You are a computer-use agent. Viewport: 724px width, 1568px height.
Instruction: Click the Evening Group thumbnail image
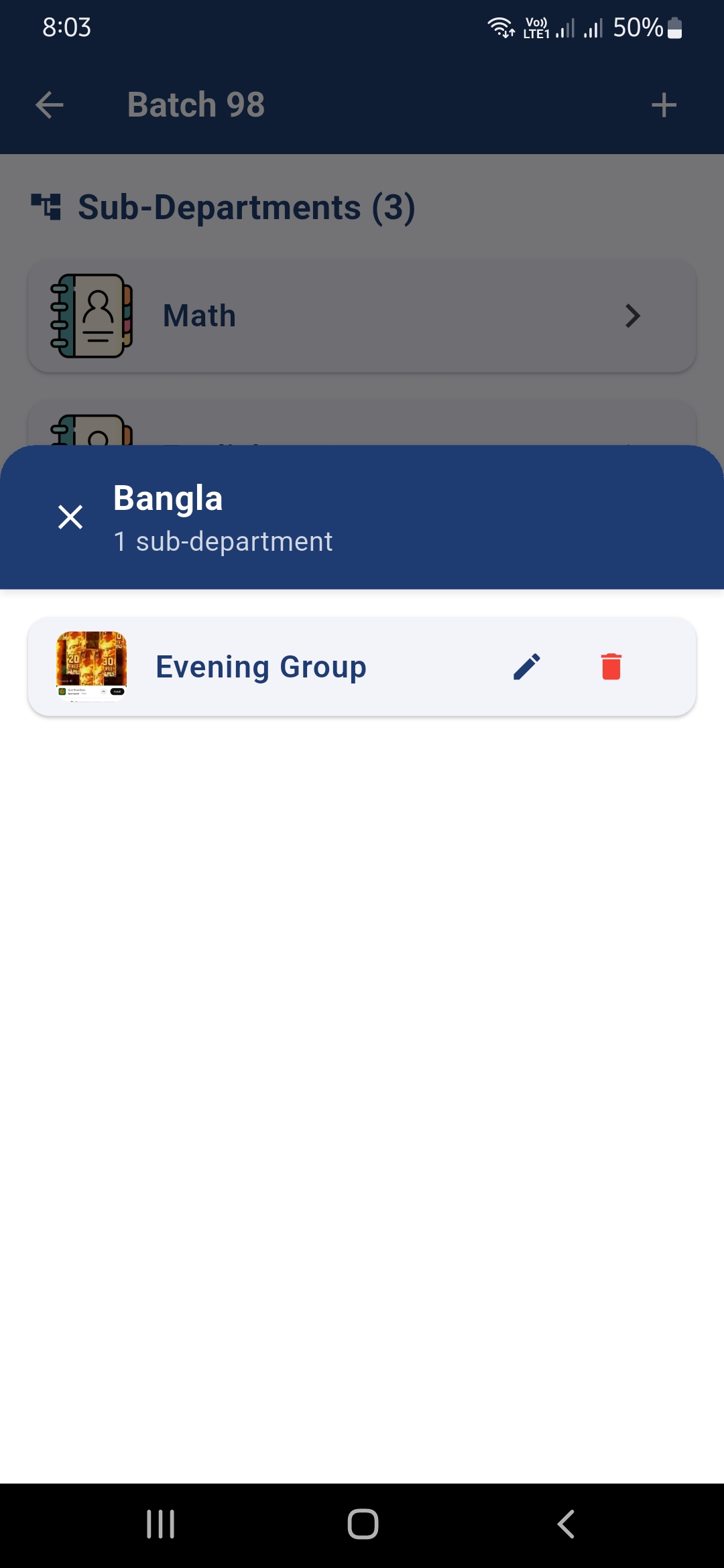click(91, 665)
